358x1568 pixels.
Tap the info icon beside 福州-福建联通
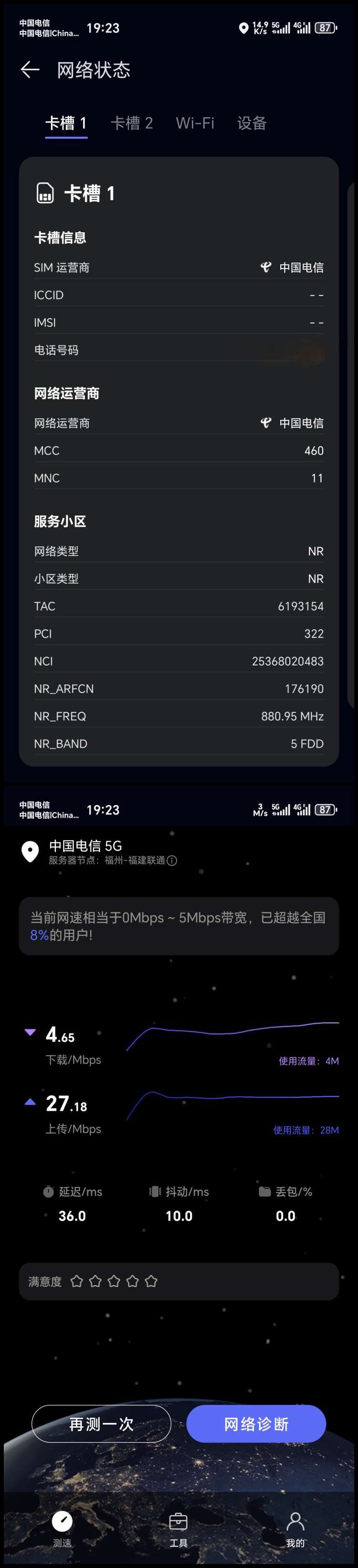click(x=172, y=860)
